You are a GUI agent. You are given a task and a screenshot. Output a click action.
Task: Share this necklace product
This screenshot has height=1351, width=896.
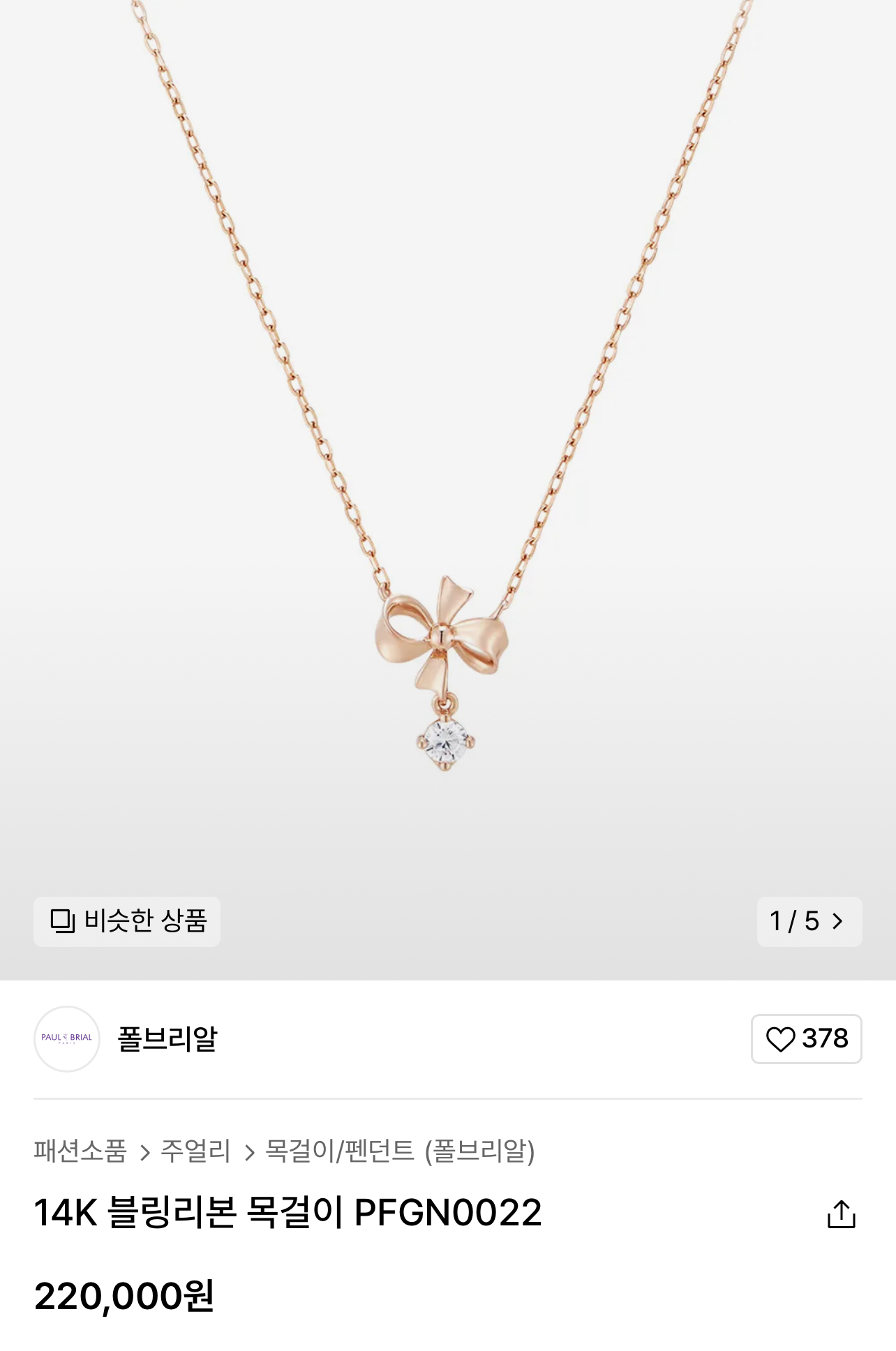point(841,1214)
